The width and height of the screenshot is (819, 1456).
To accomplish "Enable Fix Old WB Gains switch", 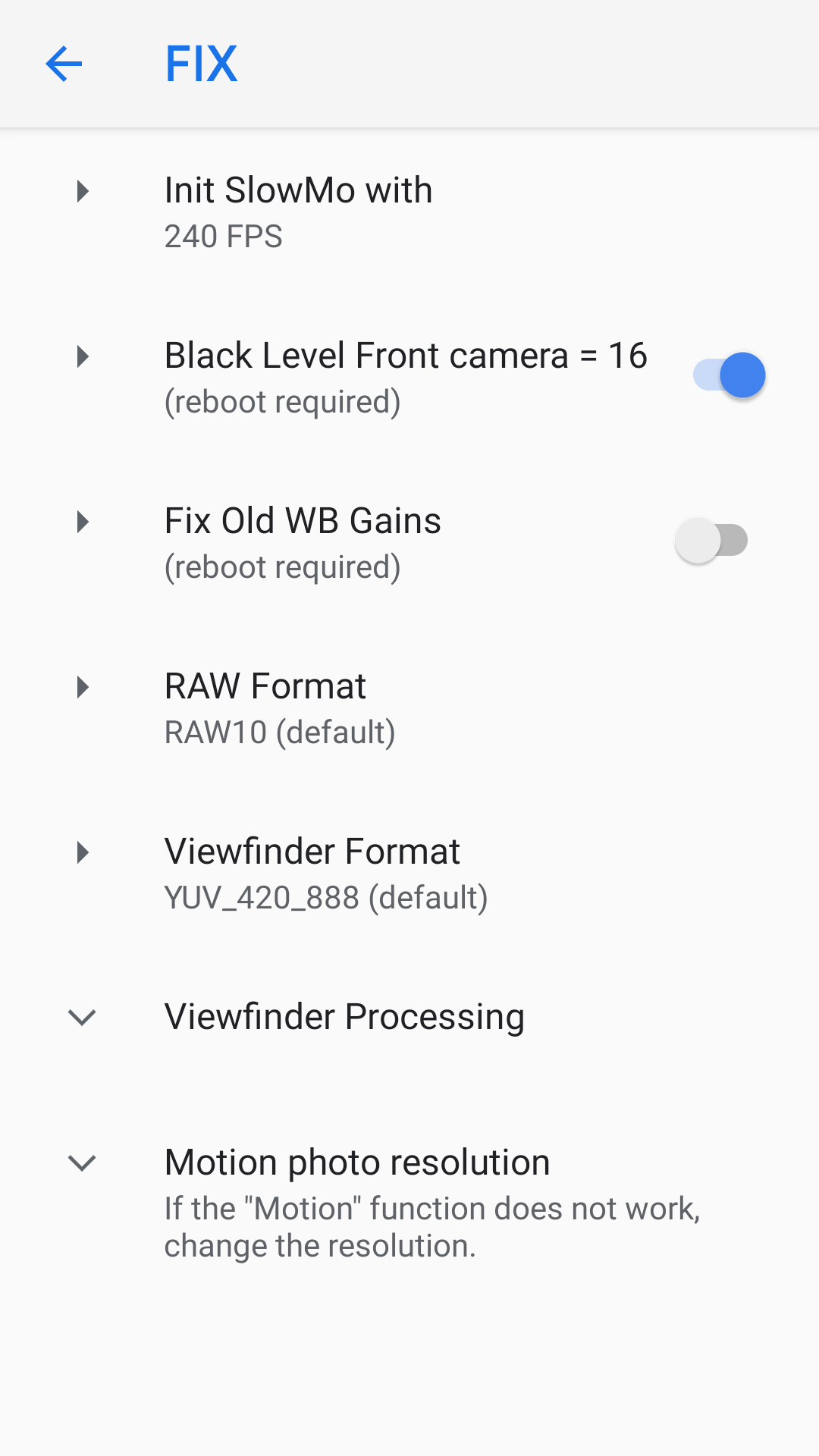I will (x=711, y=541).
